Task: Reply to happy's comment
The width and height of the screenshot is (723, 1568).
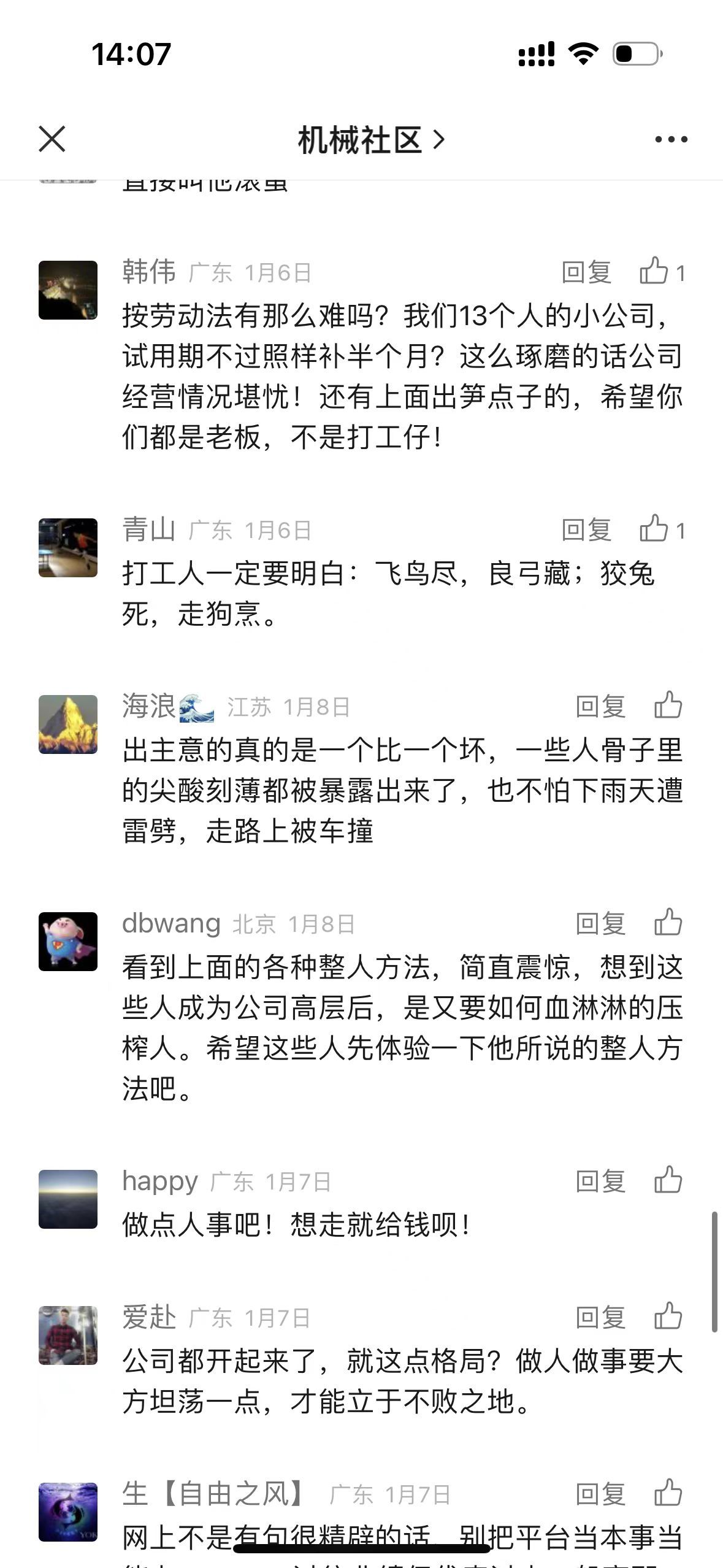Action: [600, 1182]
